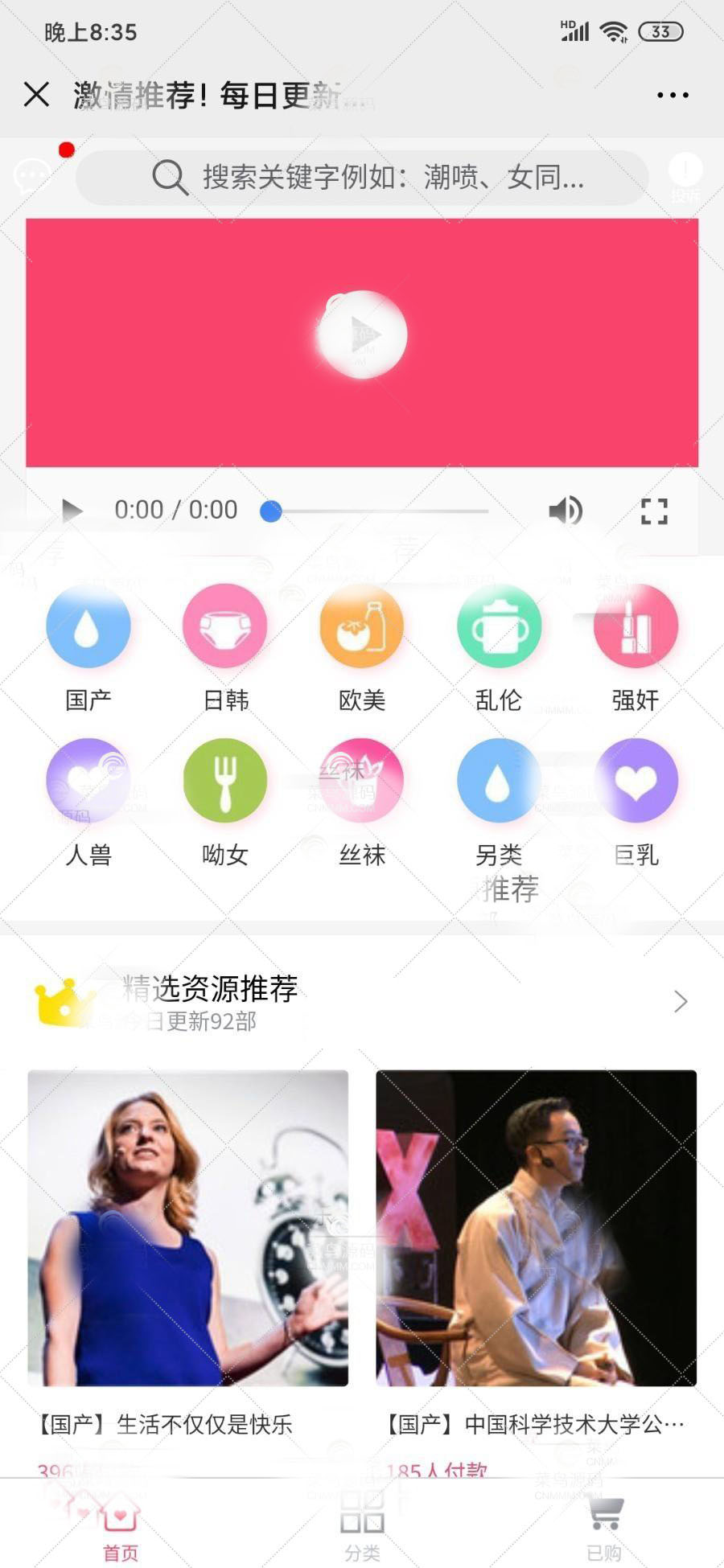This screenshot has width=724, height=1568.
Task: Open the three-dot overflow menu
Action: (672, 95)
